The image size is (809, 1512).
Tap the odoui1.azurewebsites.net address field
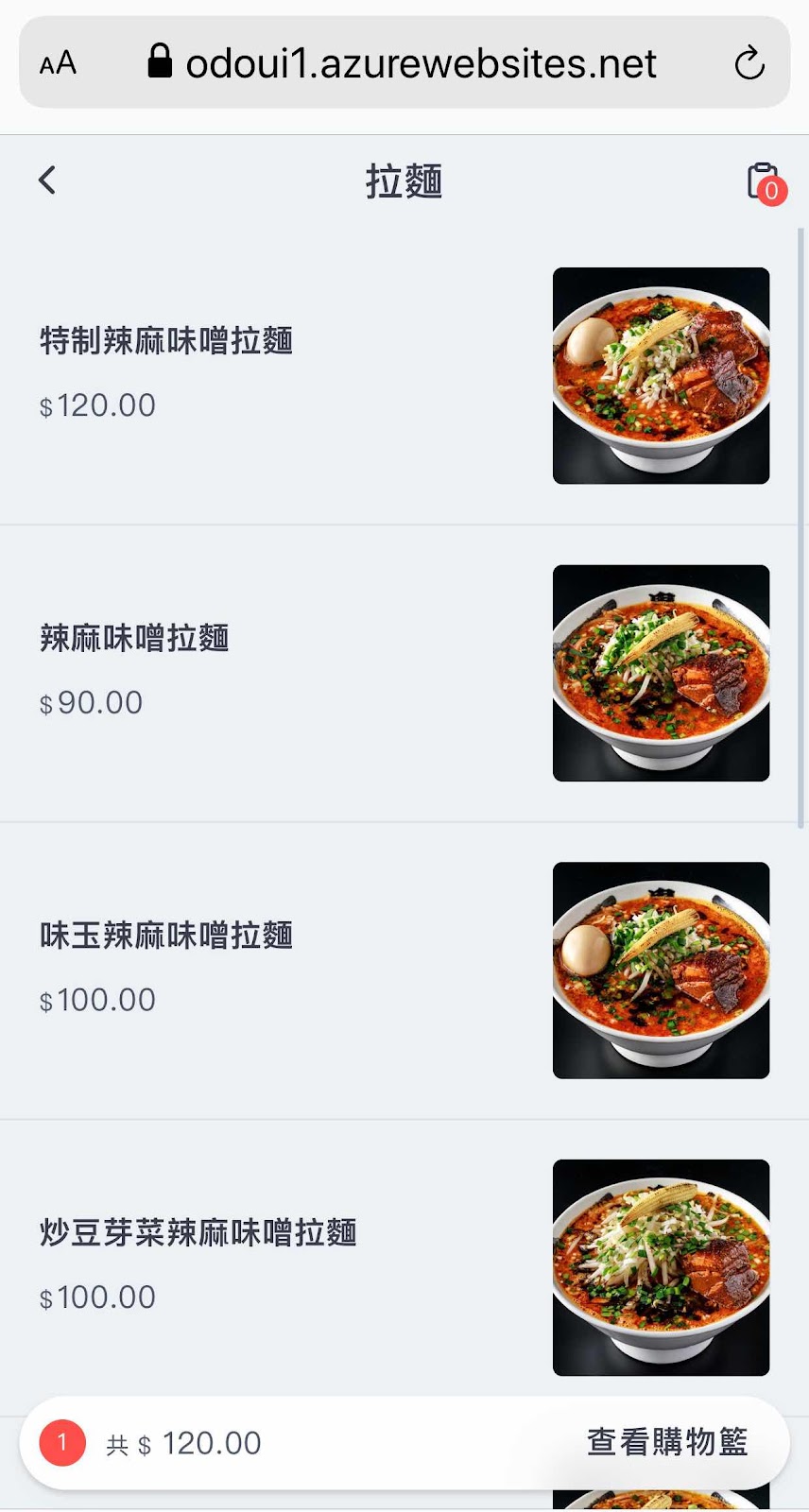click(x=404, y=62)
